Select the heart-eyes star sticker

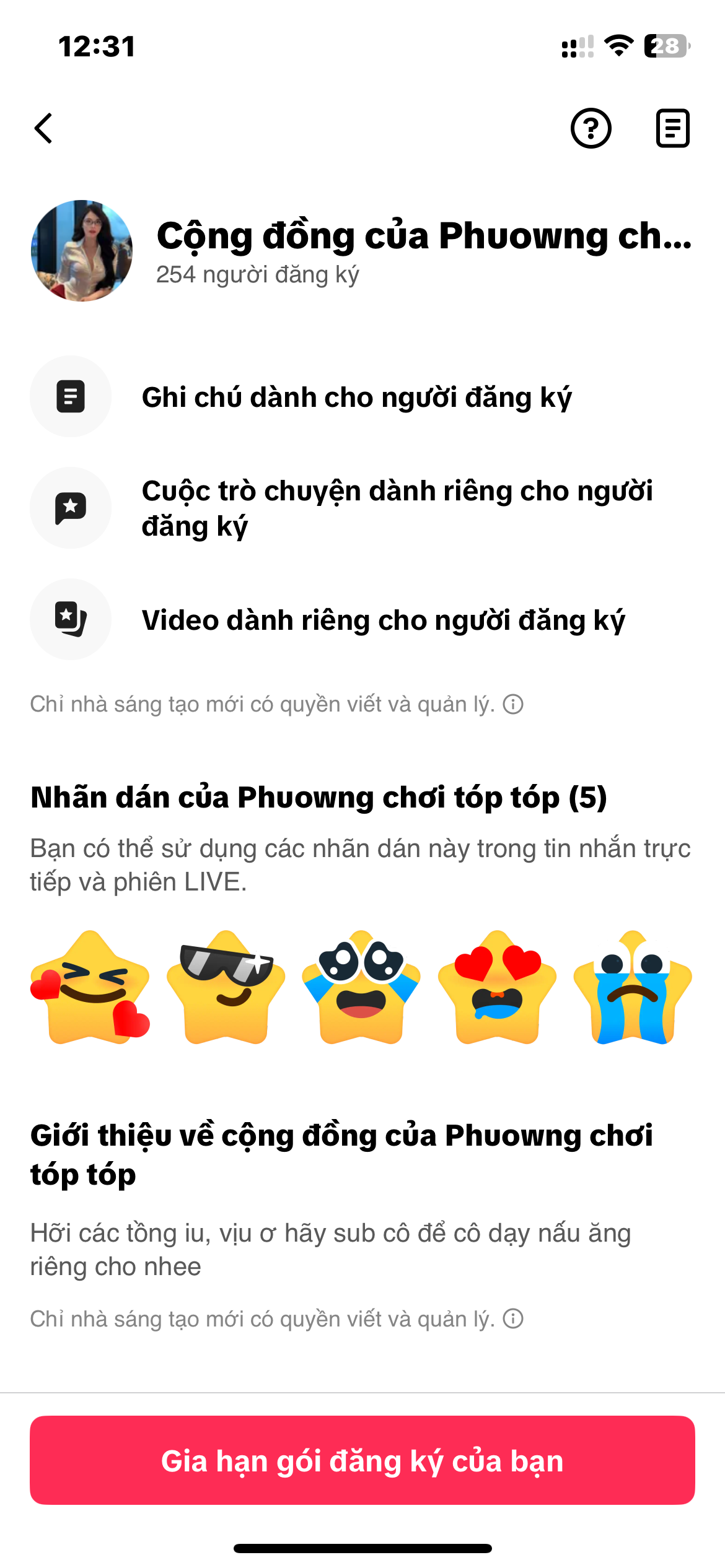497,987
